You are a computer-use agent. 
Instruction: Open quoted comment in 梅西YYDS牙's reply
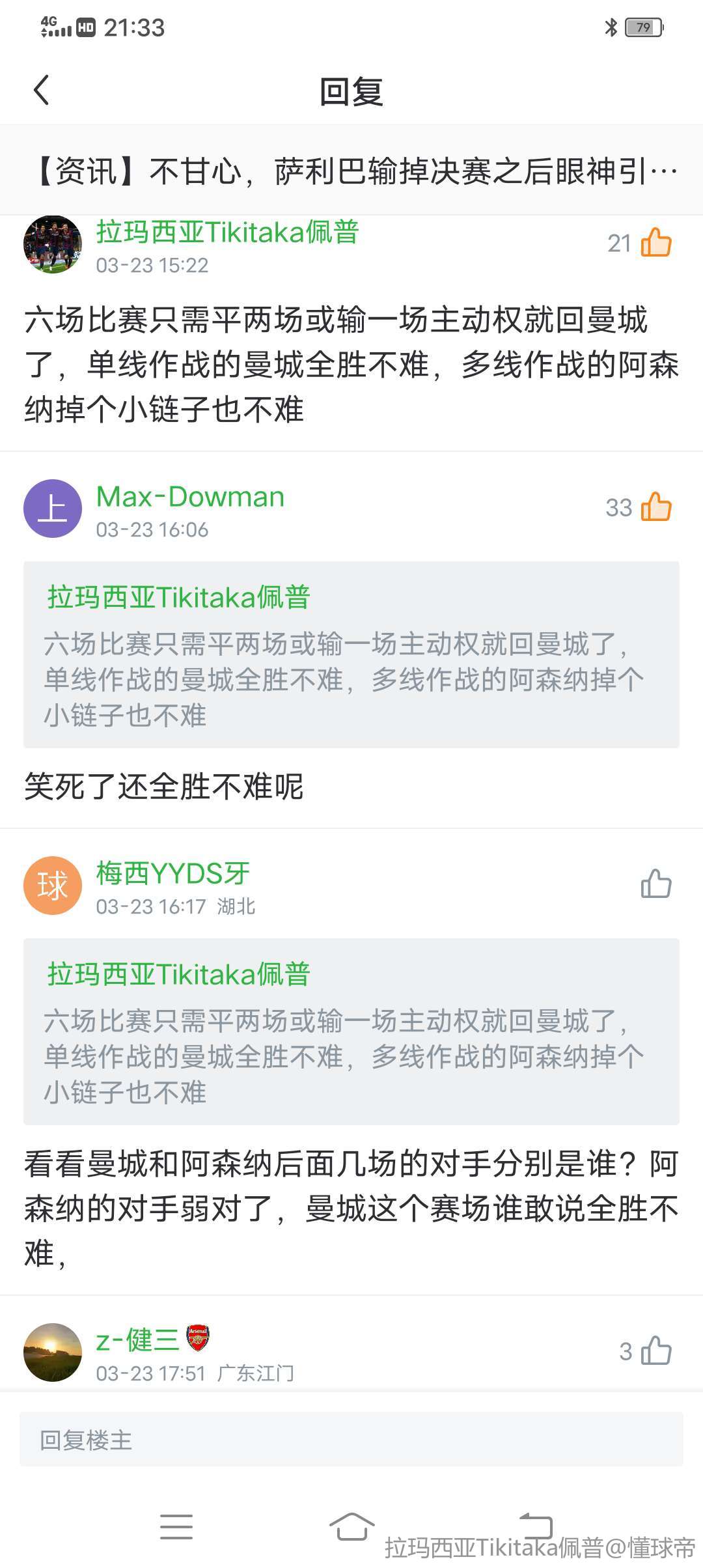click(x=351, y=1031)
